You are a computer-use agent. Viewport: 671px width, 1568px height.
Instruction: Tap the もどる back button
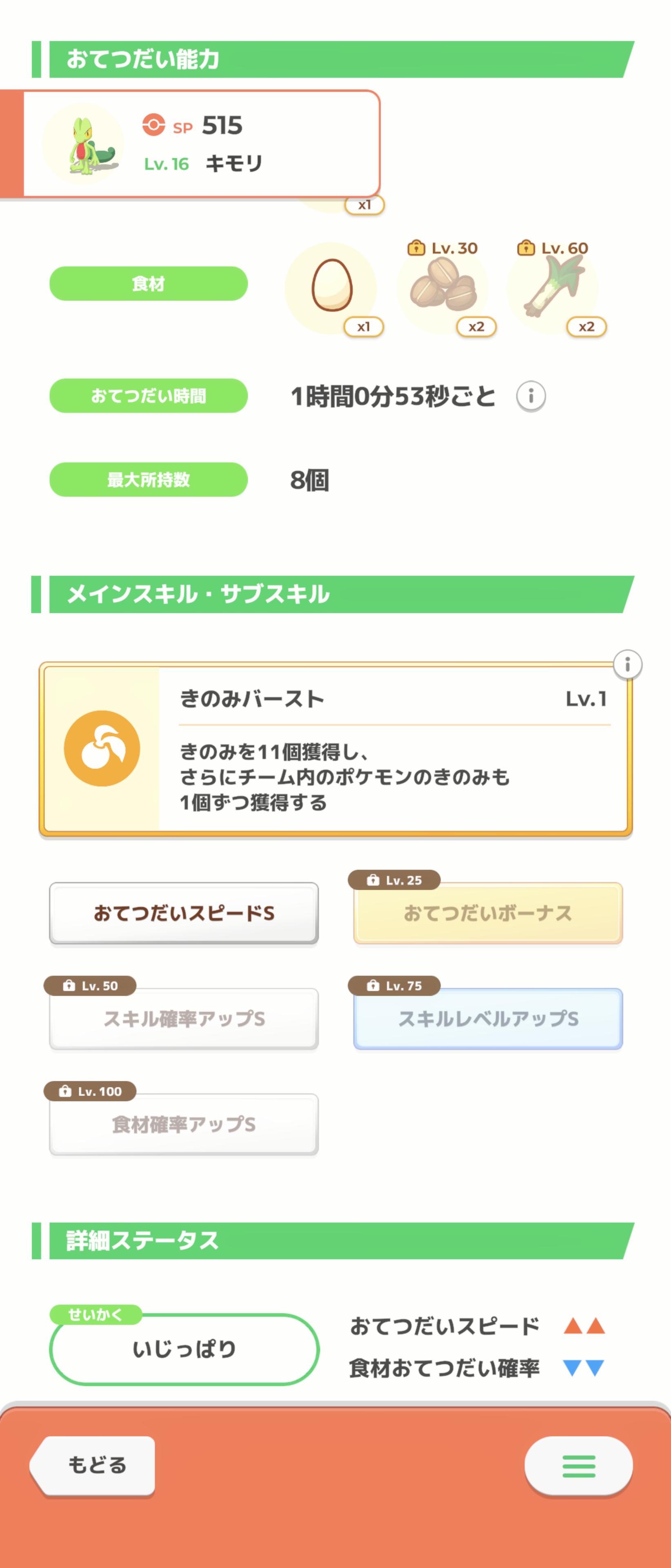(x=96, y=1465)
